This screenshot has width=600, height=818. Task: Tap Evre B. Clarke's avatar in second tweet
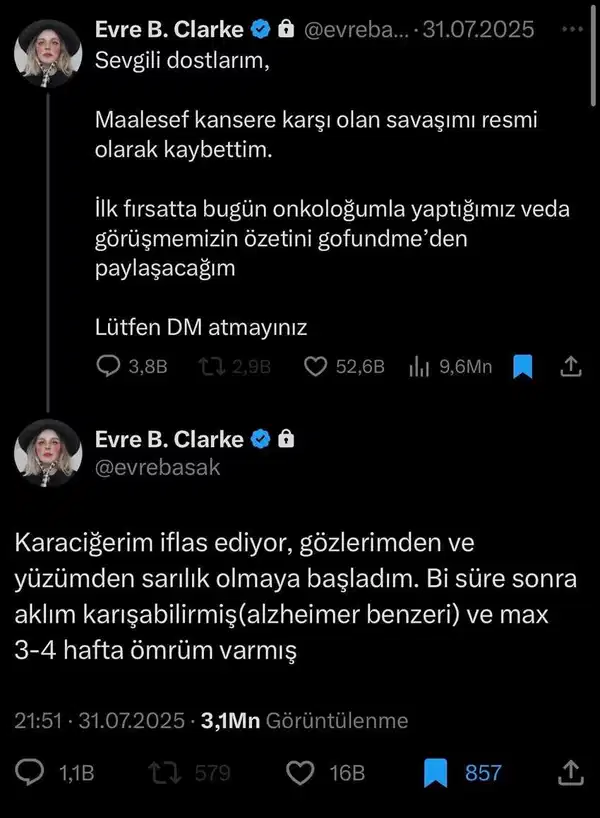[47, 453]
